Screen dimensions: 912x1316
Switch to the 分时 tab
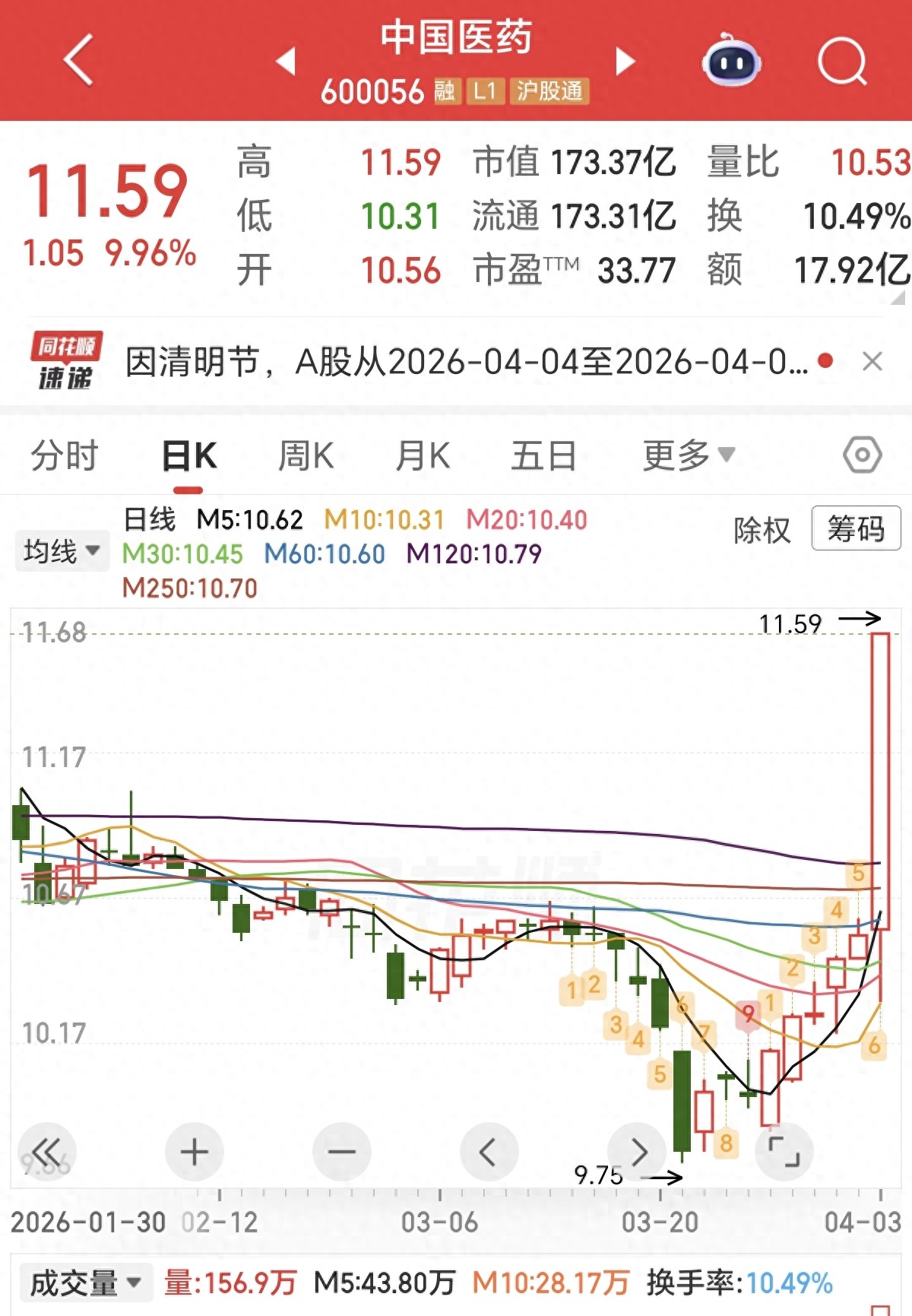[65, 455]
